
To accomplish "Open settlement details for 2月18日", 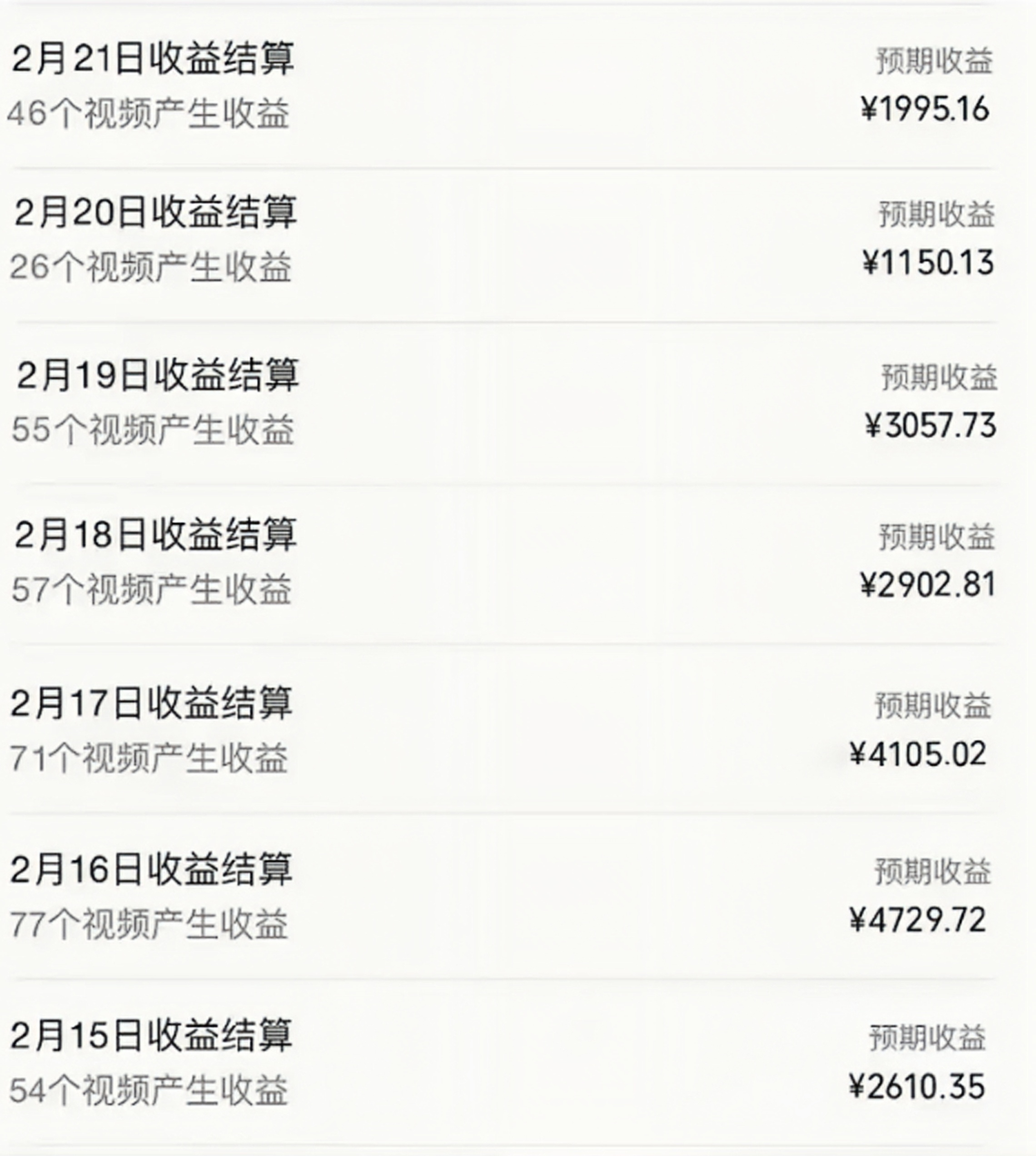I will click(x=155, y=535).
